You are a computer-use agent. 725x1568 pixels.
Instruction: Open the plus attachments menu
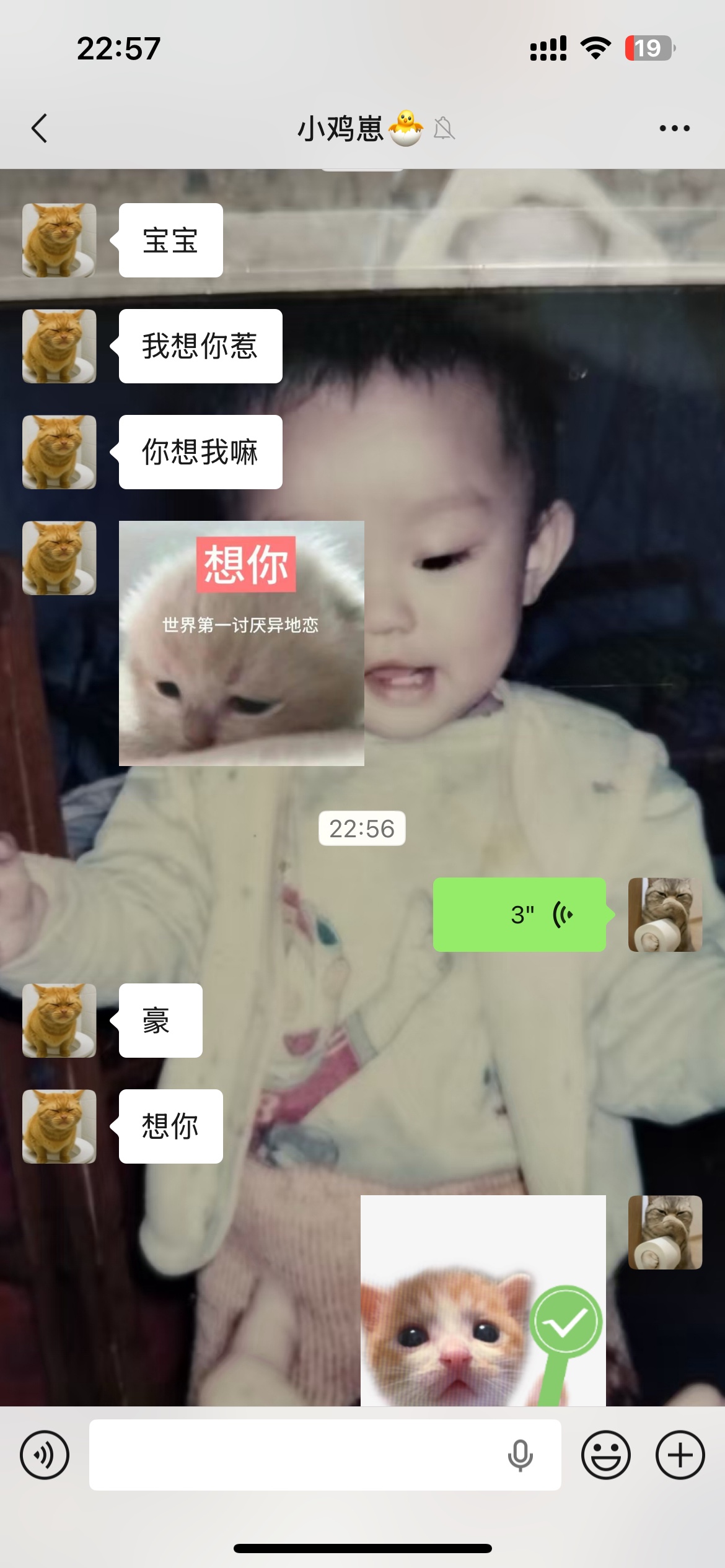click(x=680, y=1455)
